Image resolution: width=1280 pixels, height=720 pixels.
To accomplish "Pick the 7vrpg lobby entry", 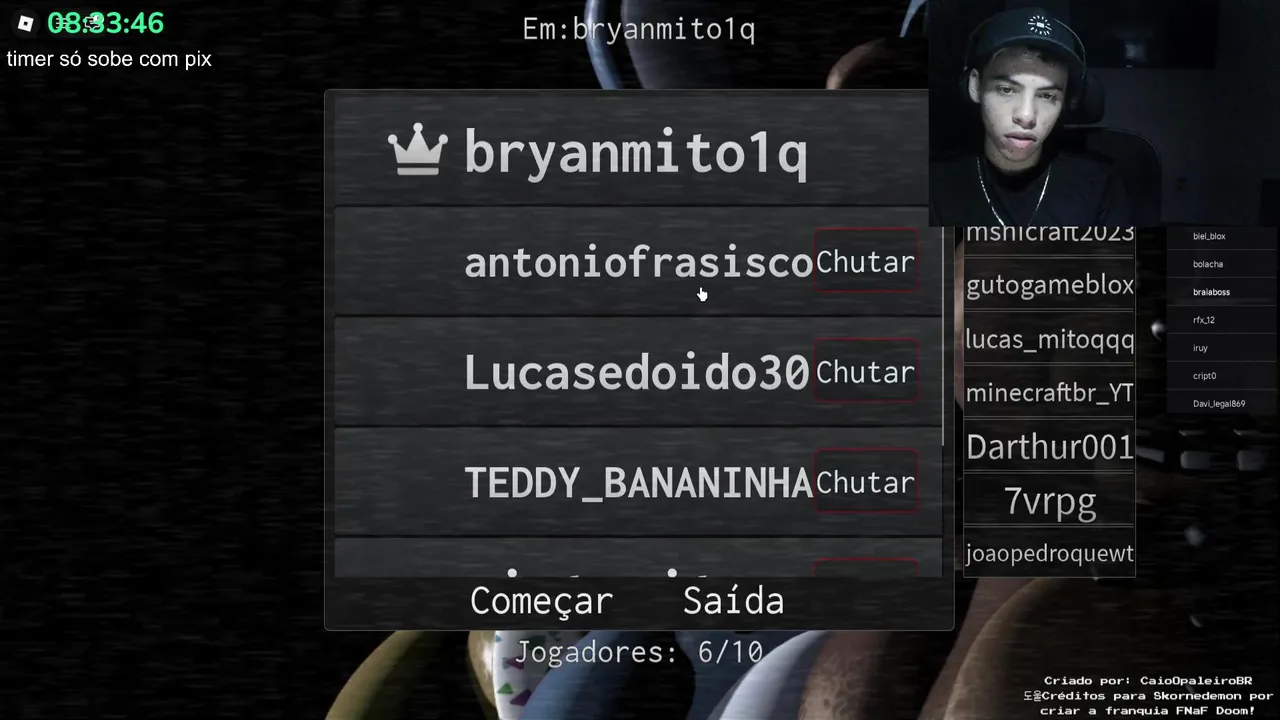I will pos(1049,501).
